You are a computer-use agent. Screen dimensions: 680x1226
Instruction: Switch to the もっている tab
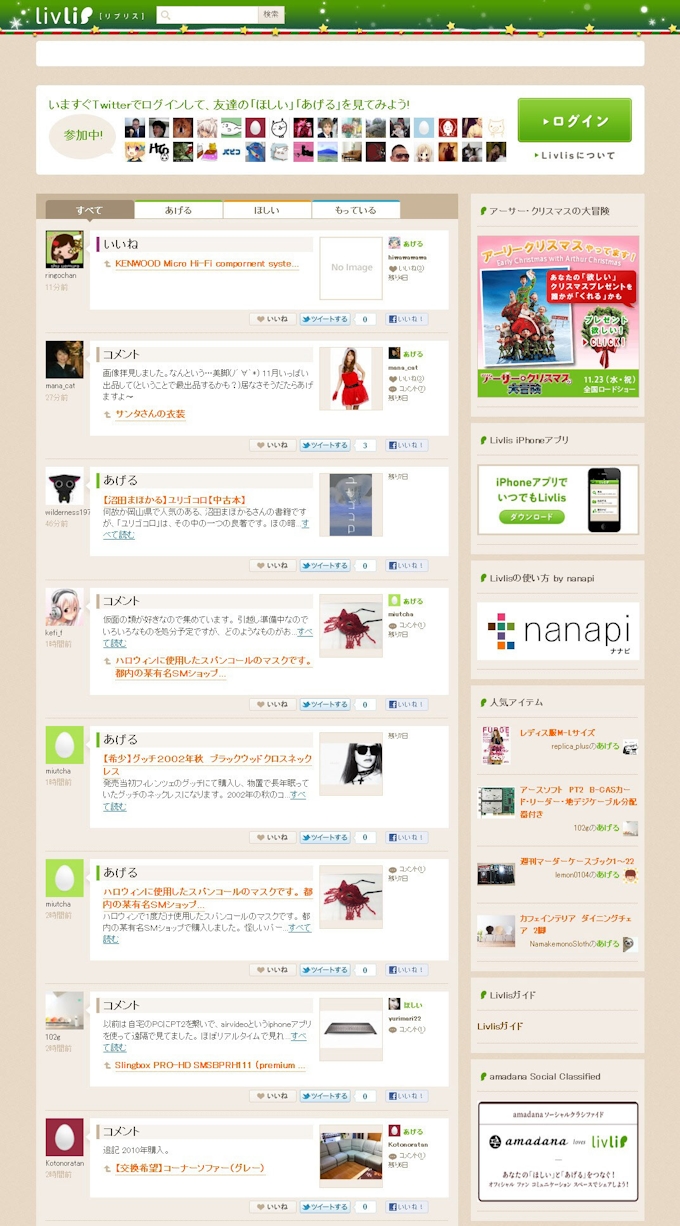[x=355, y=210]
